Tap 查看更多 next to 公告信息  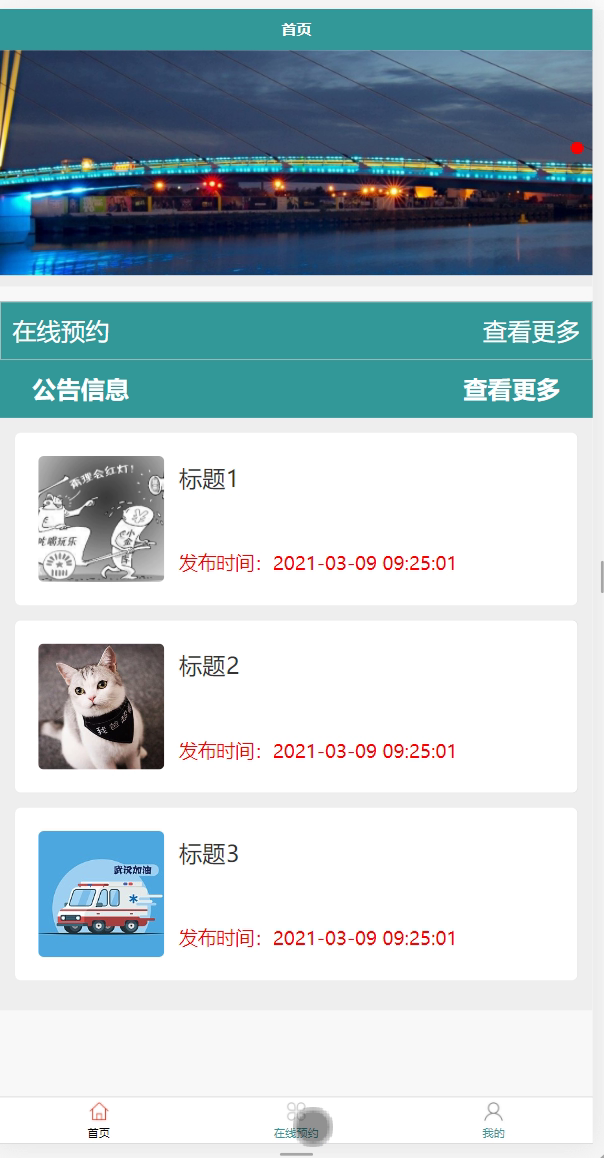(511, 389)
